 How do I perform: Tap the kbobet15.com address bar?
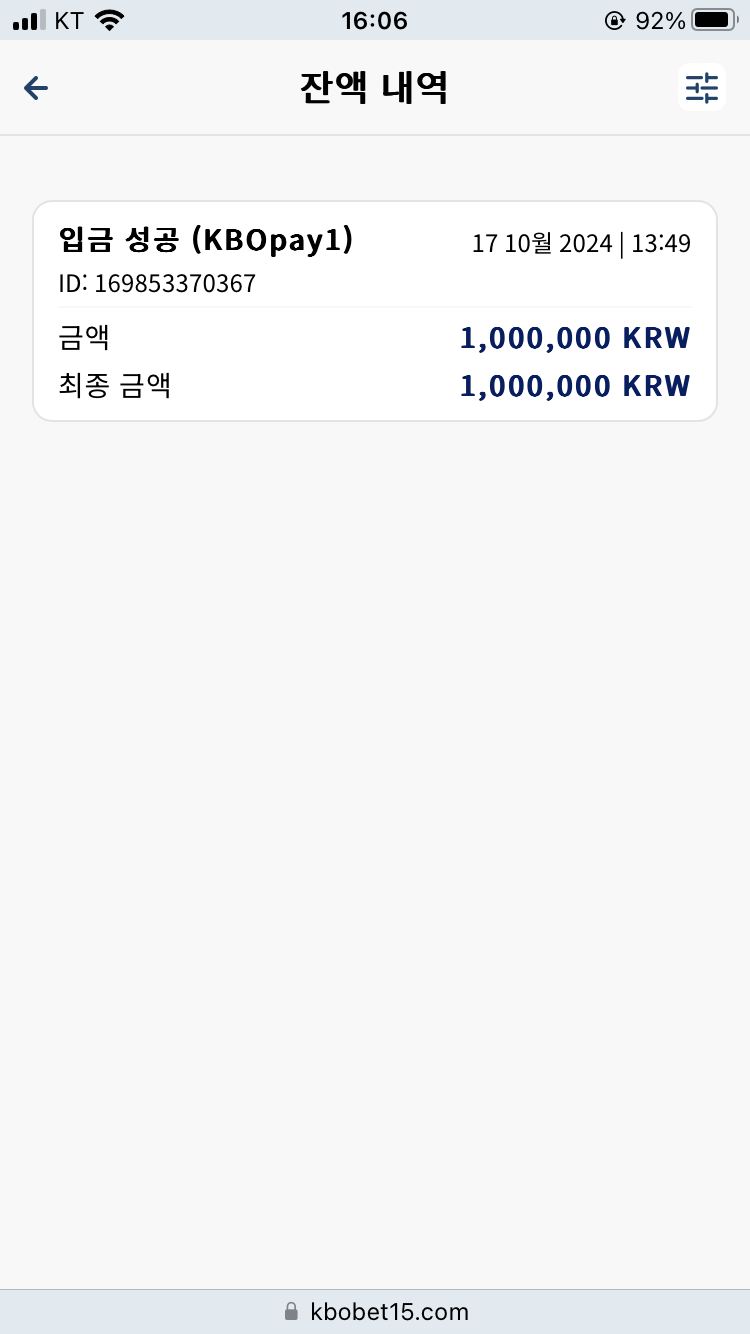[375, 1311]
